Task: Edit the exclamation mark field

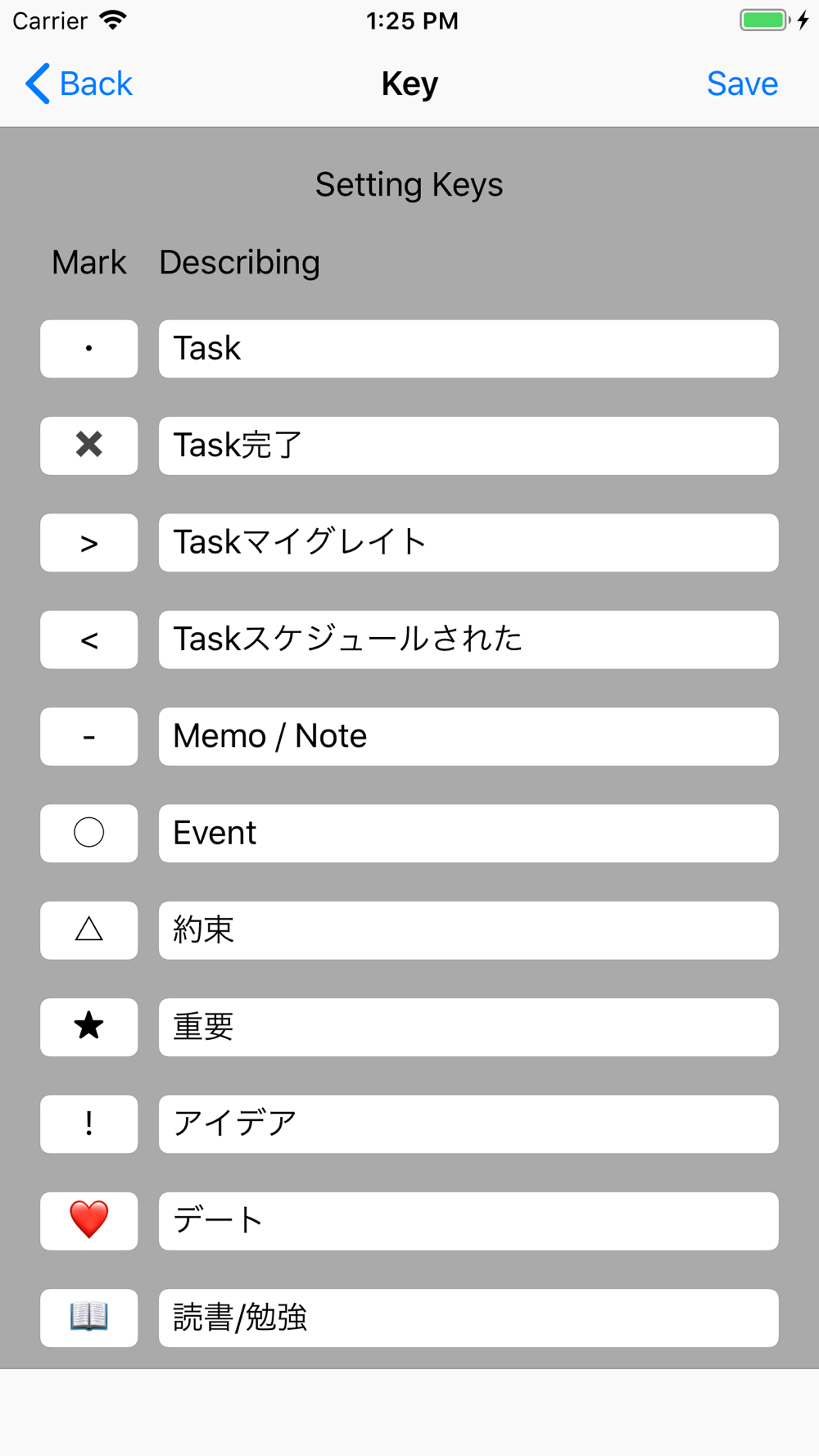Action: click(x=89, y=1124)
